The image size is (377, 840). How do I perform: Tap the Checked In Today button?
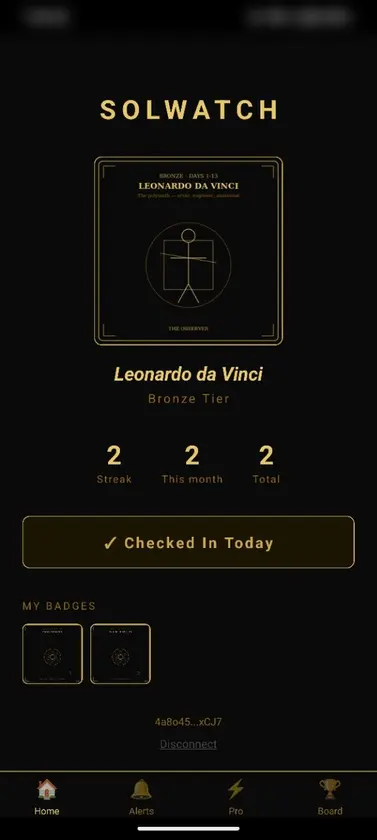tap(188, 542)
